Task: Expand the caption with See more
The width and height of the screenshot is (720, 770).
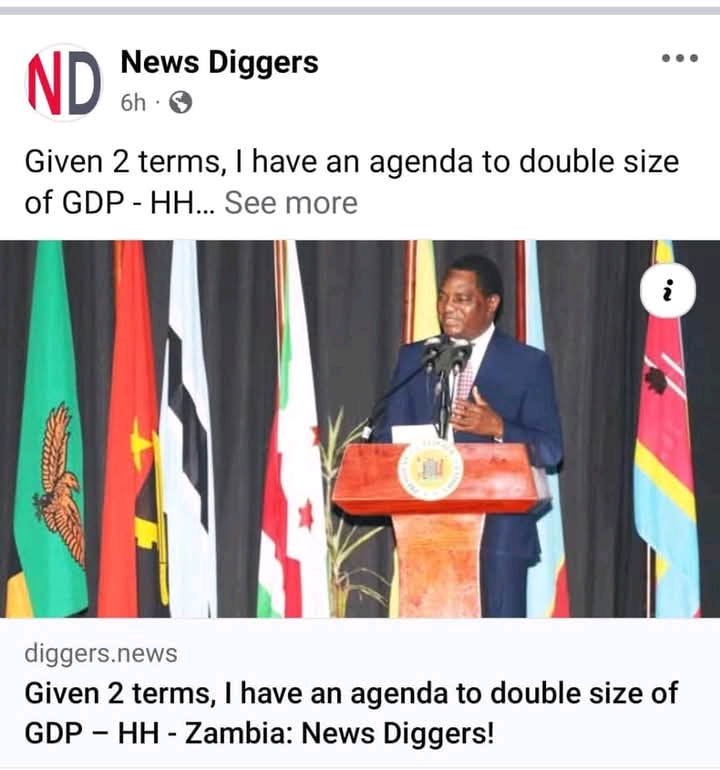Action: point(290,203)
